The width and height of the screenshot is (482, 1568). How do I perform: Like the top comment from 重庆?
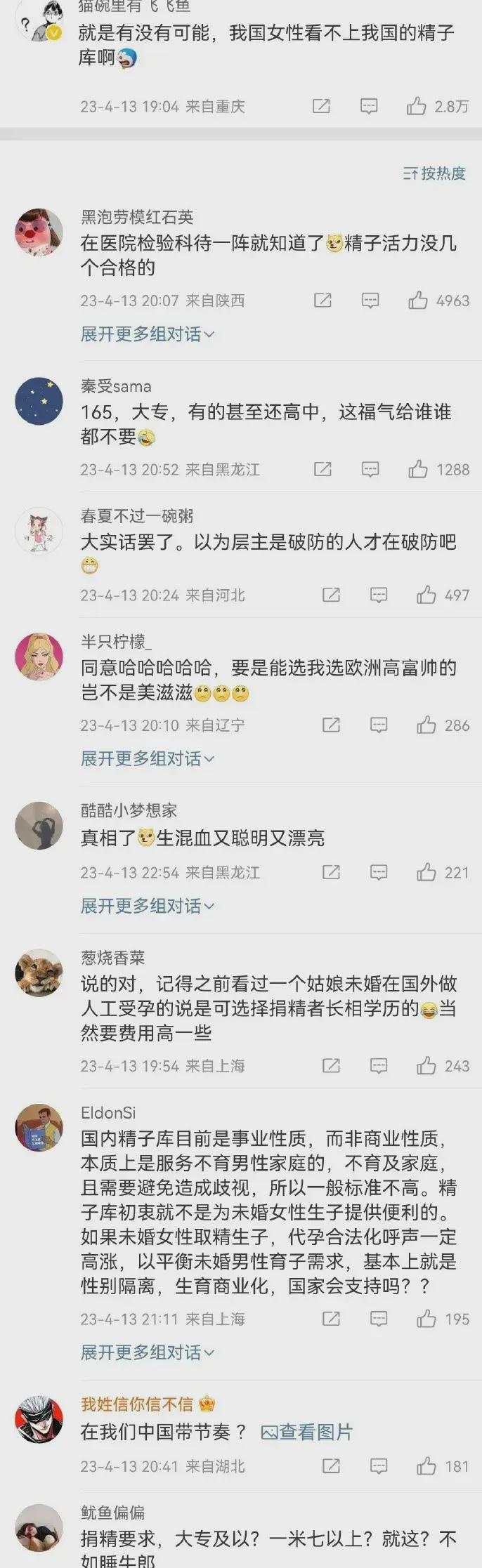point(417,106)
